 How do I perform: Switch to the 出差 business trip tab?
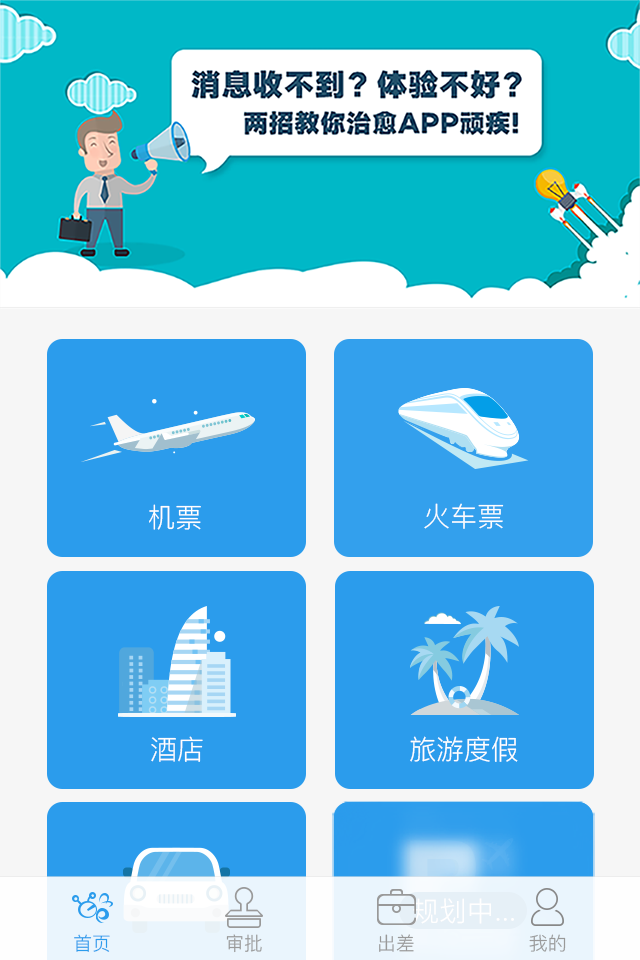click(396, 920)
